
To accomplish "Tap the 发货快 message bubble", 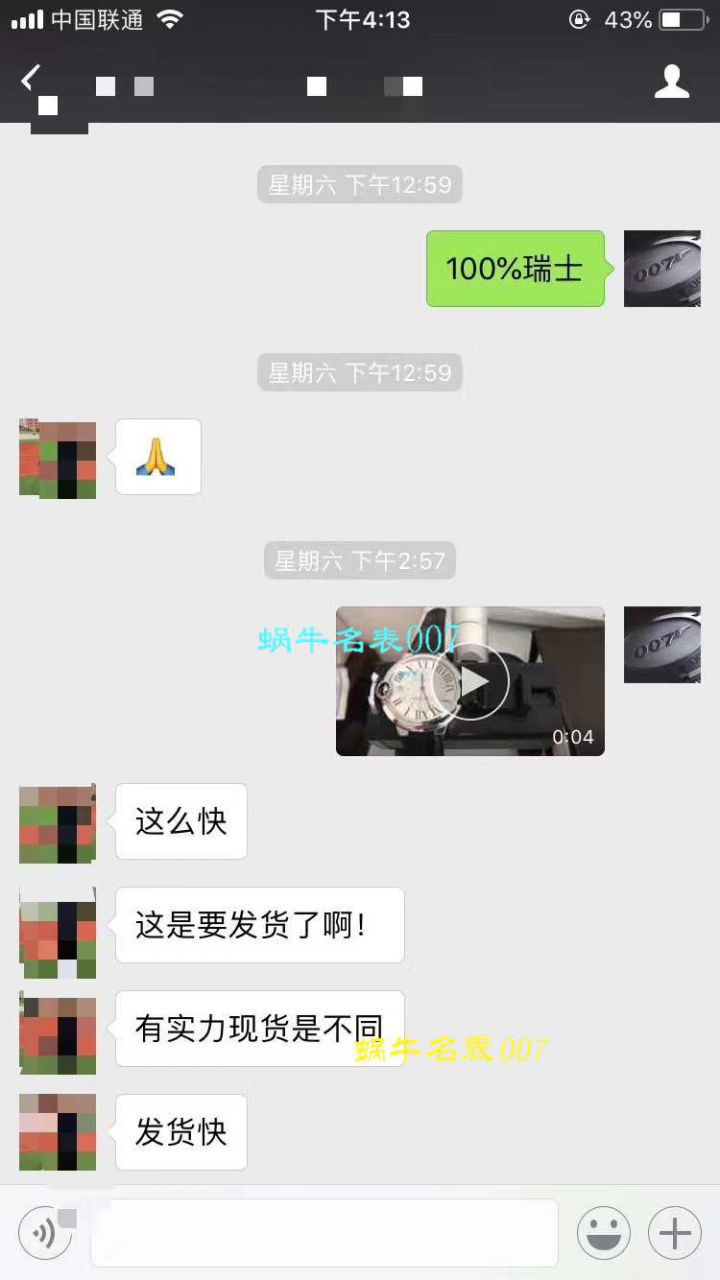I will [x=181, y=1132].
